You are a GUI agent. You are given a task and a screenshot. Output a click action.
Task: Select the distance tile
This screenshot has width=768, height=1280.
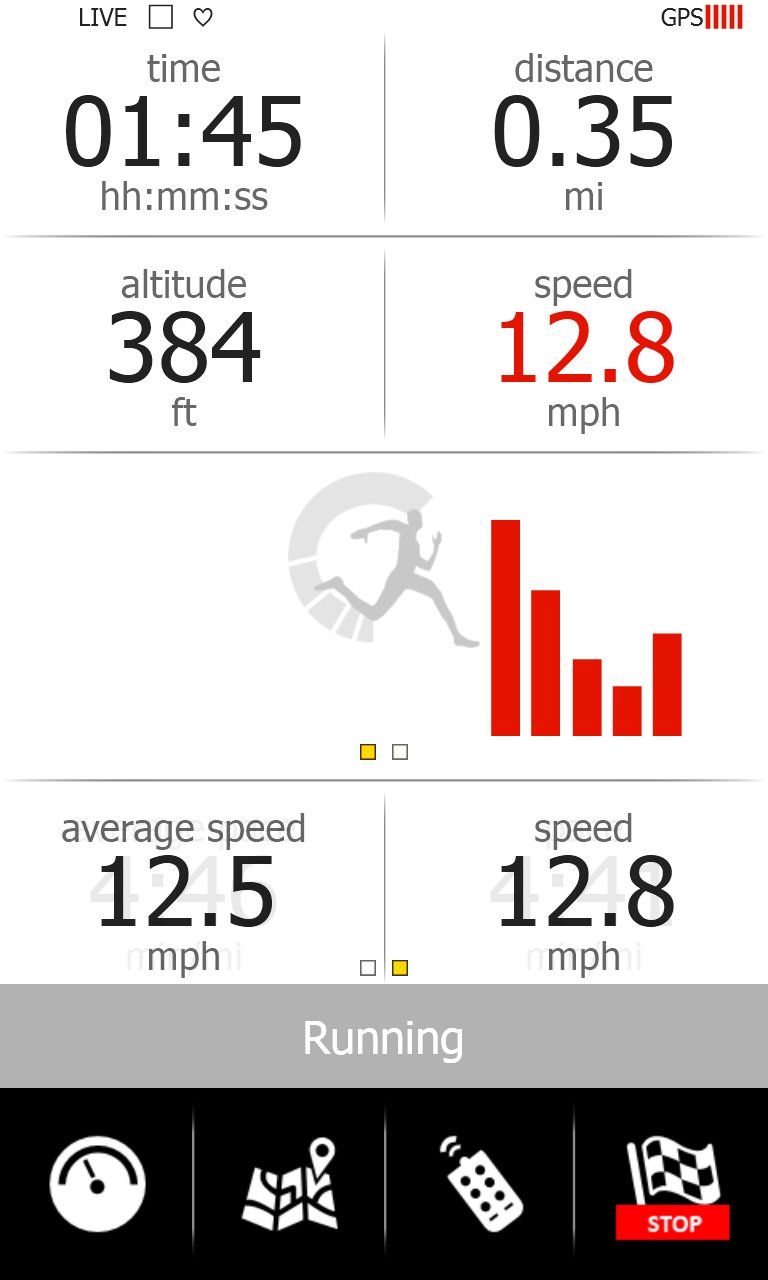(x=583, y=134)
